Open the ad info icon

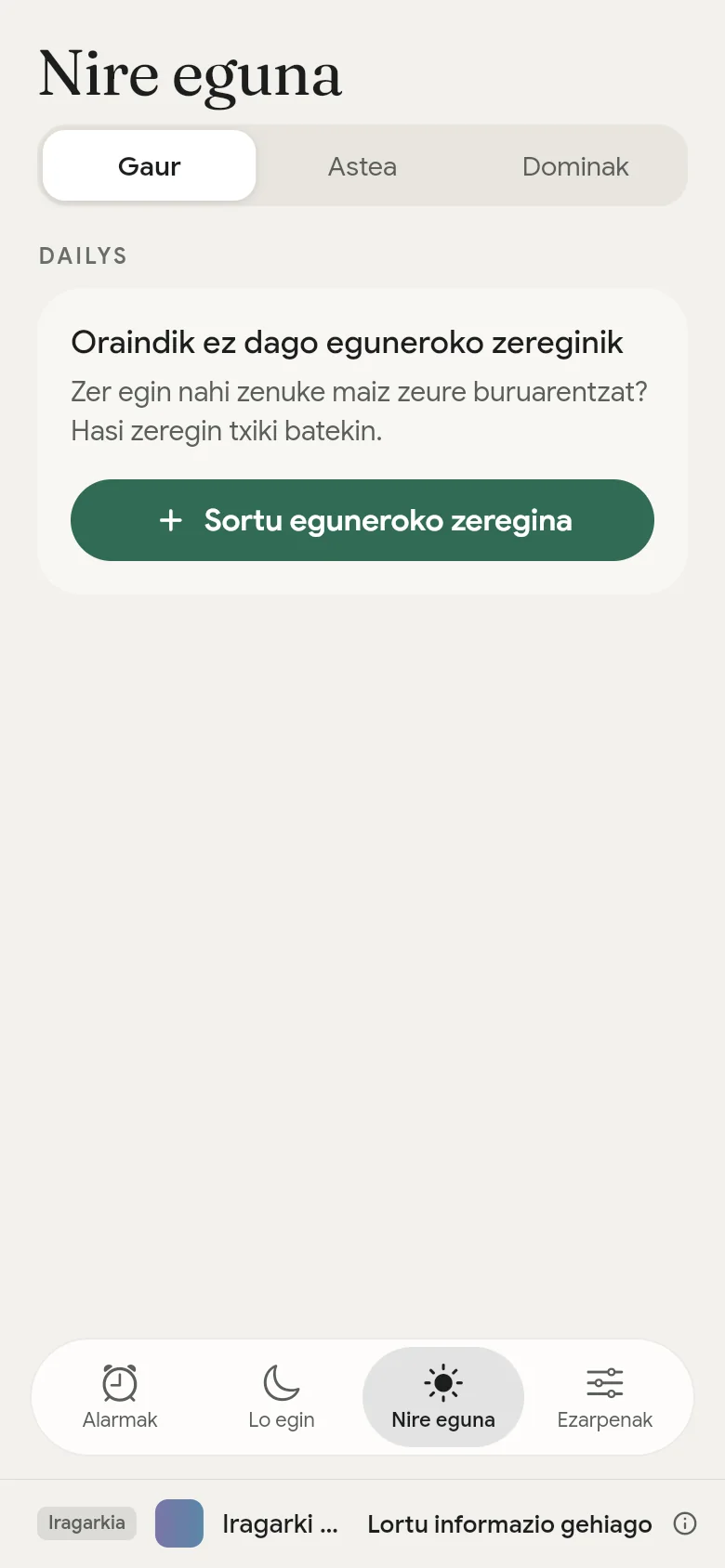coord(685,1523)
